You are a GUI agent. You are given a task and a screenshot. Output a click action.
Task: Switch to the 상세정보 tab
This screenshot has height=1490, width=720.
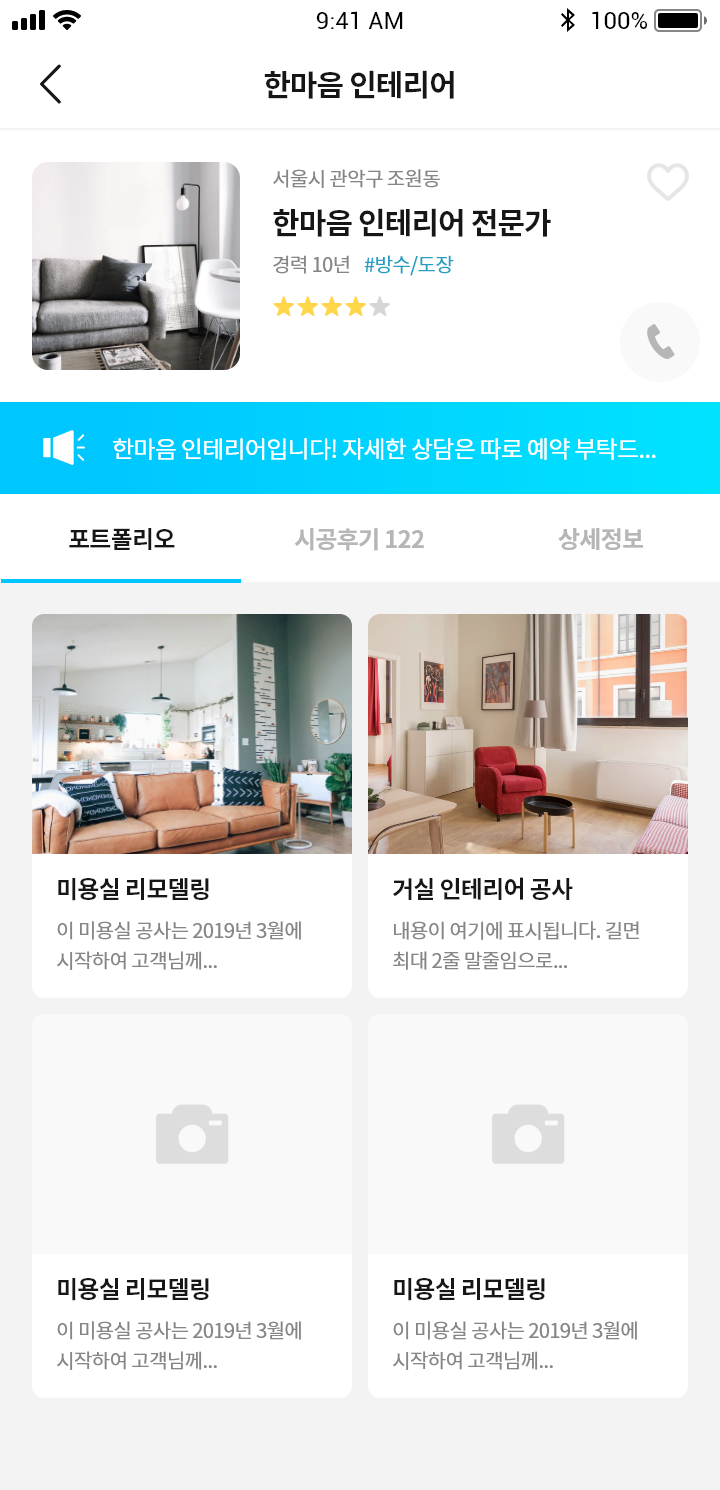coord(600,540)
